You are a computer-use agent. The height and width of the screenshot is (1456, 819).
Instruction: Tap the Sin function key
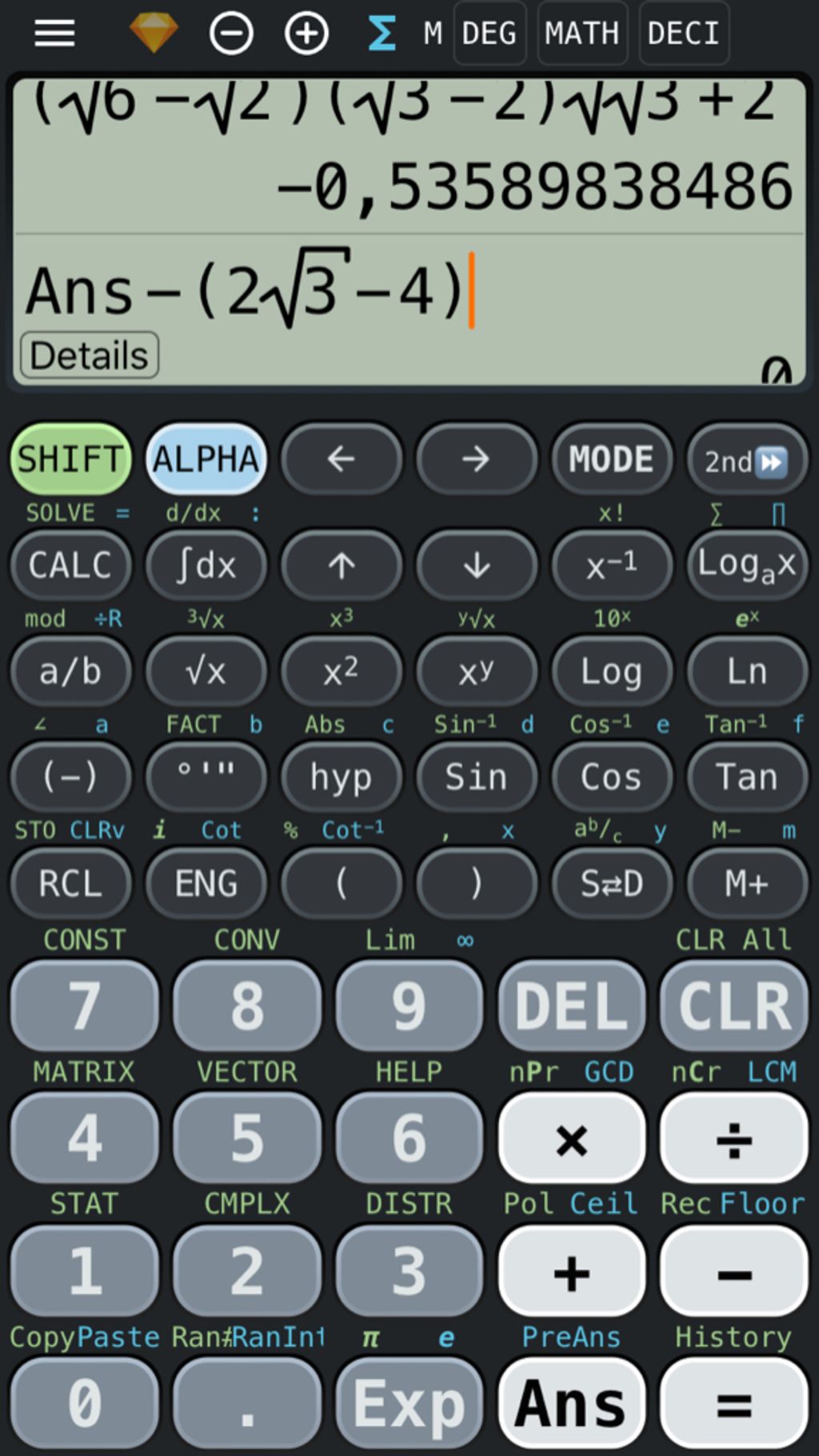click(x=476, y=777)
